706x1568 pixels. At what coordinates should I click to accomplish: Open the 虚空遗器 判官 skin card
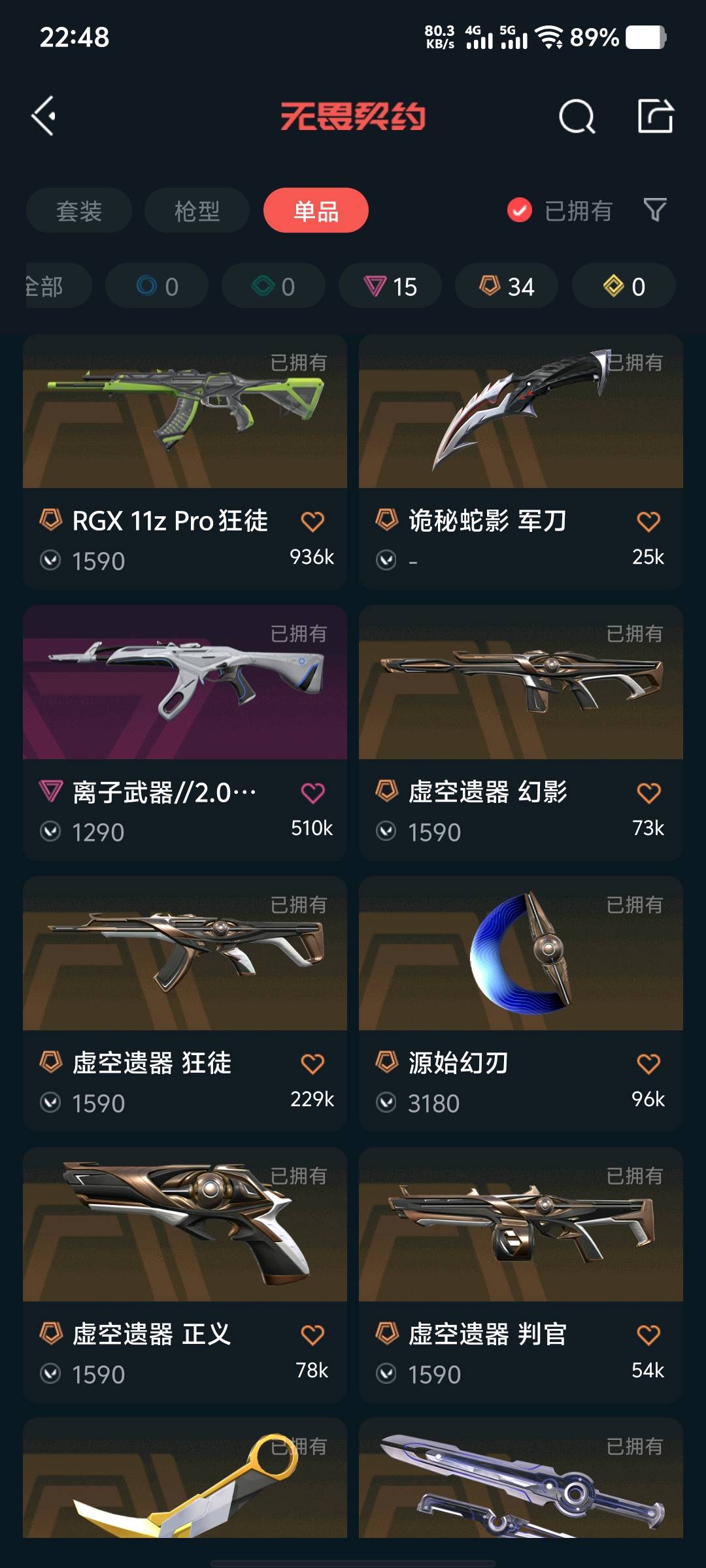coord(521,1274)
